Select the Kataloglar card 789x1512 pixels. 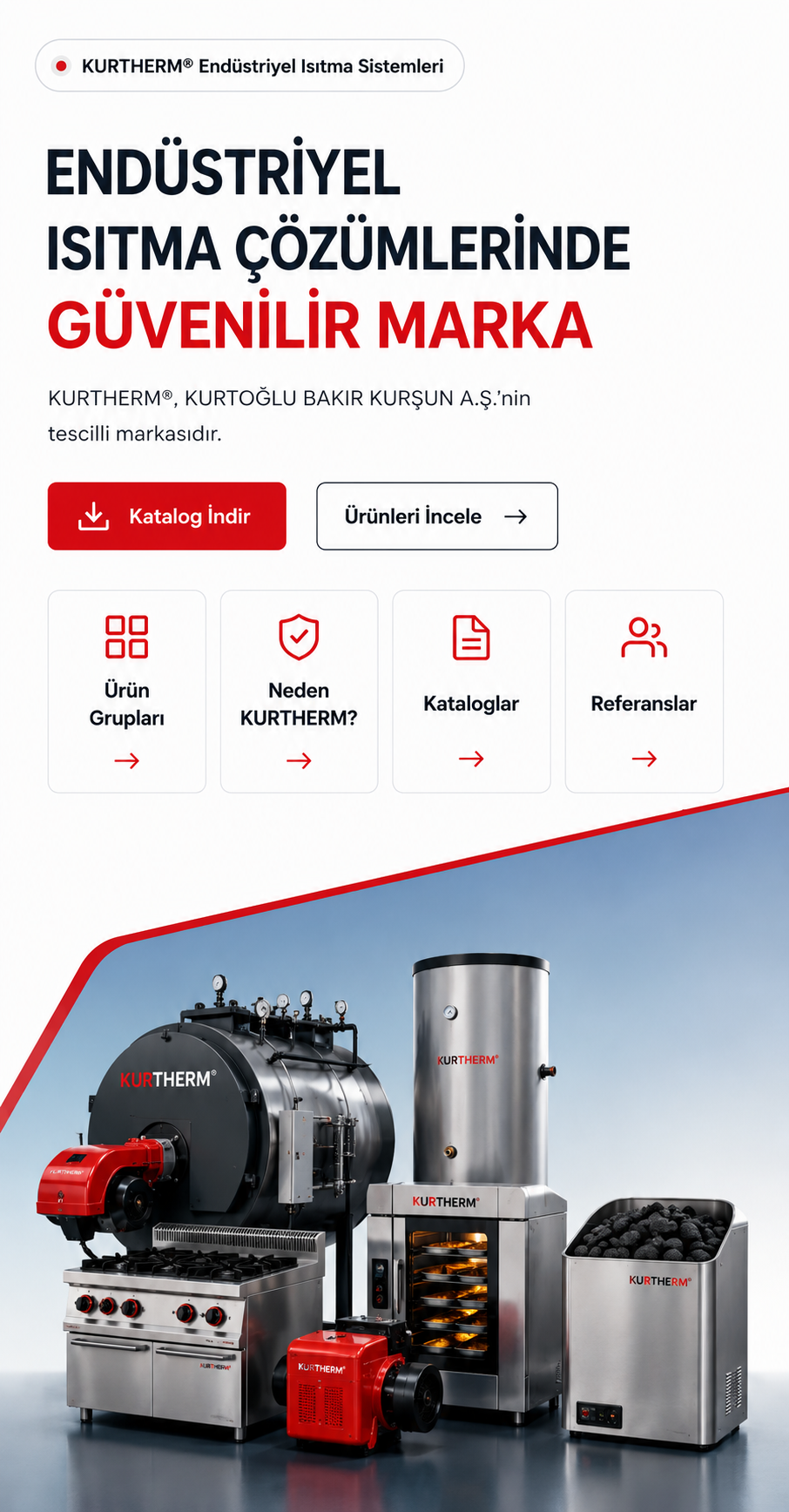(x=471, y=692)
